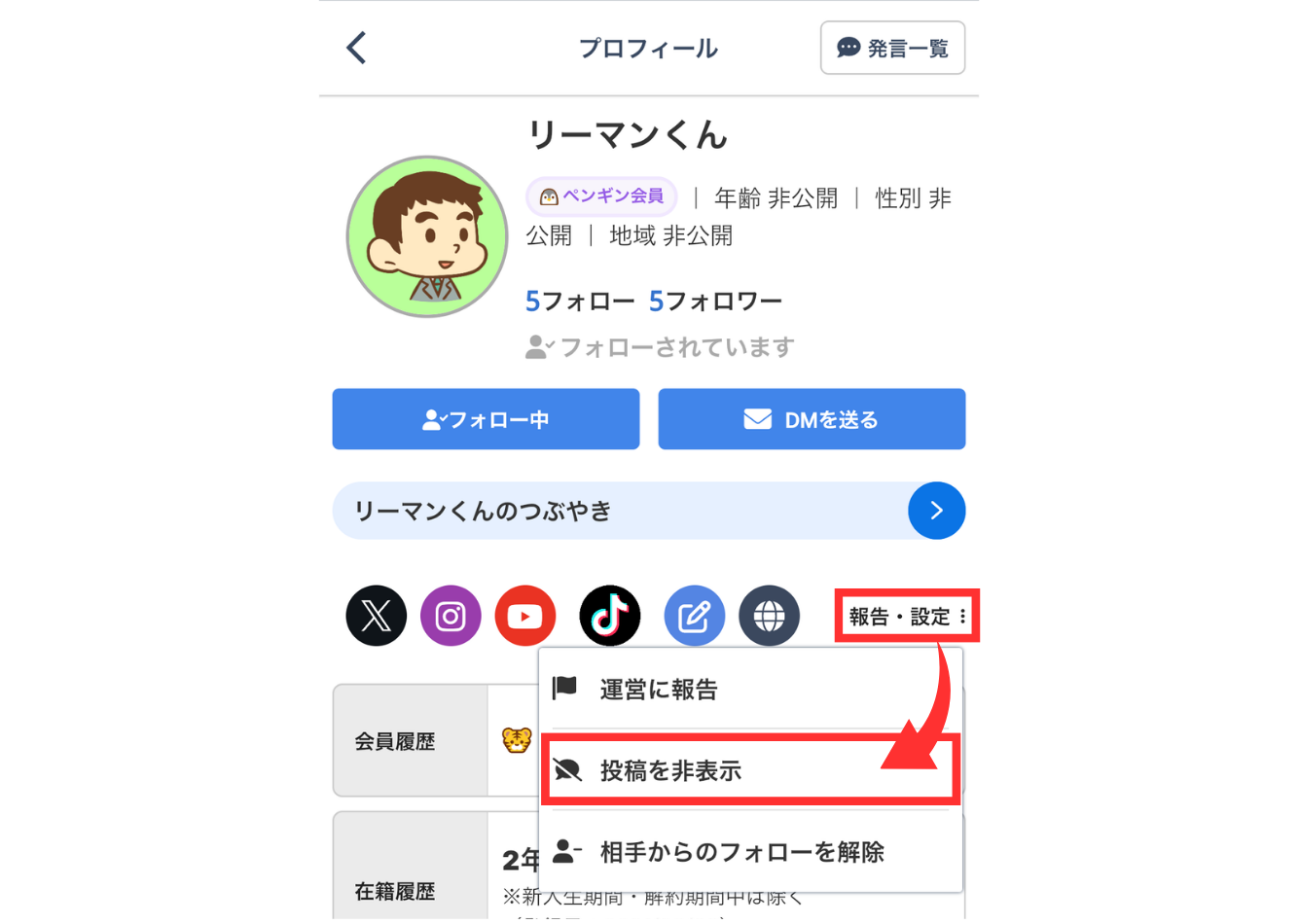The image size is (1299, 924).
Task: Send a DM with DMを送る
Action: [x=812, y=419]
